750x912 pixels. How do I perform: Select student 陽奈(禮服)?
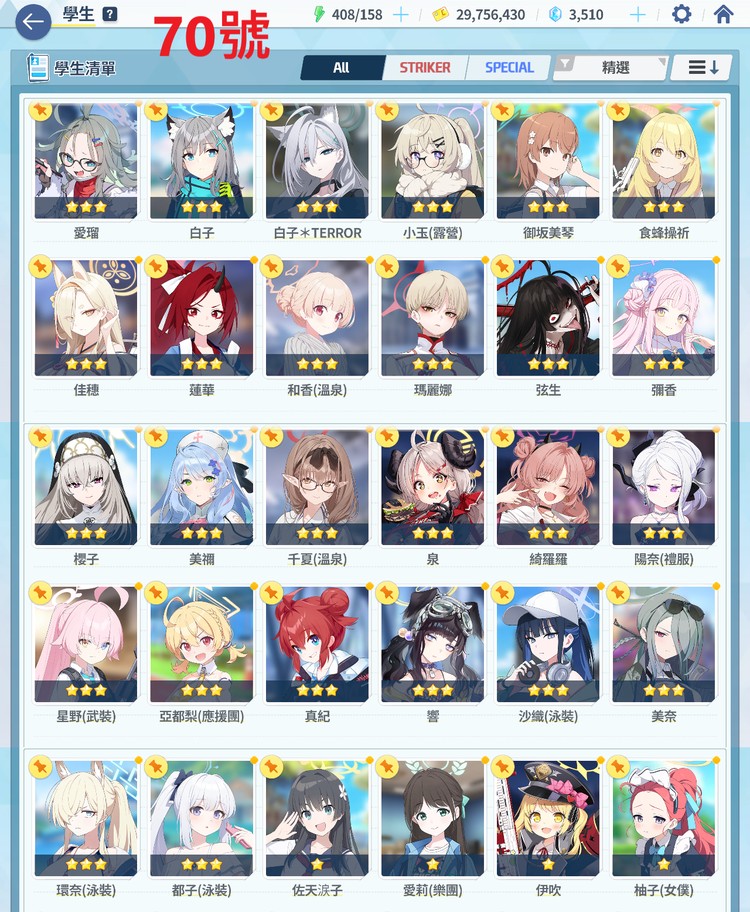(663, 488)
